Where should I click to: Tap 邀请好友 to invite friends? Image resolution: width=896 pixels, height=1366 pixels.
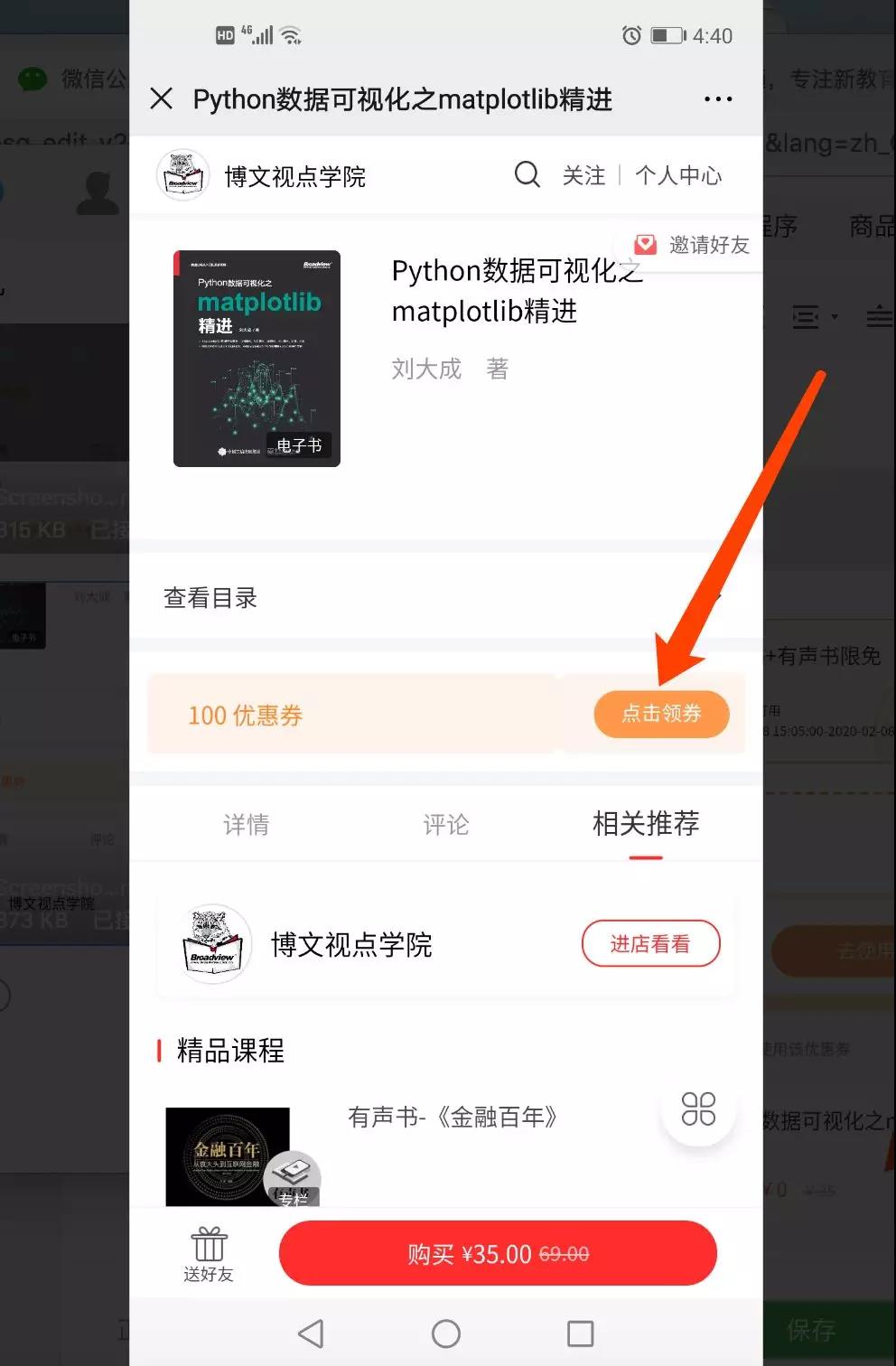tap(693, 245)
